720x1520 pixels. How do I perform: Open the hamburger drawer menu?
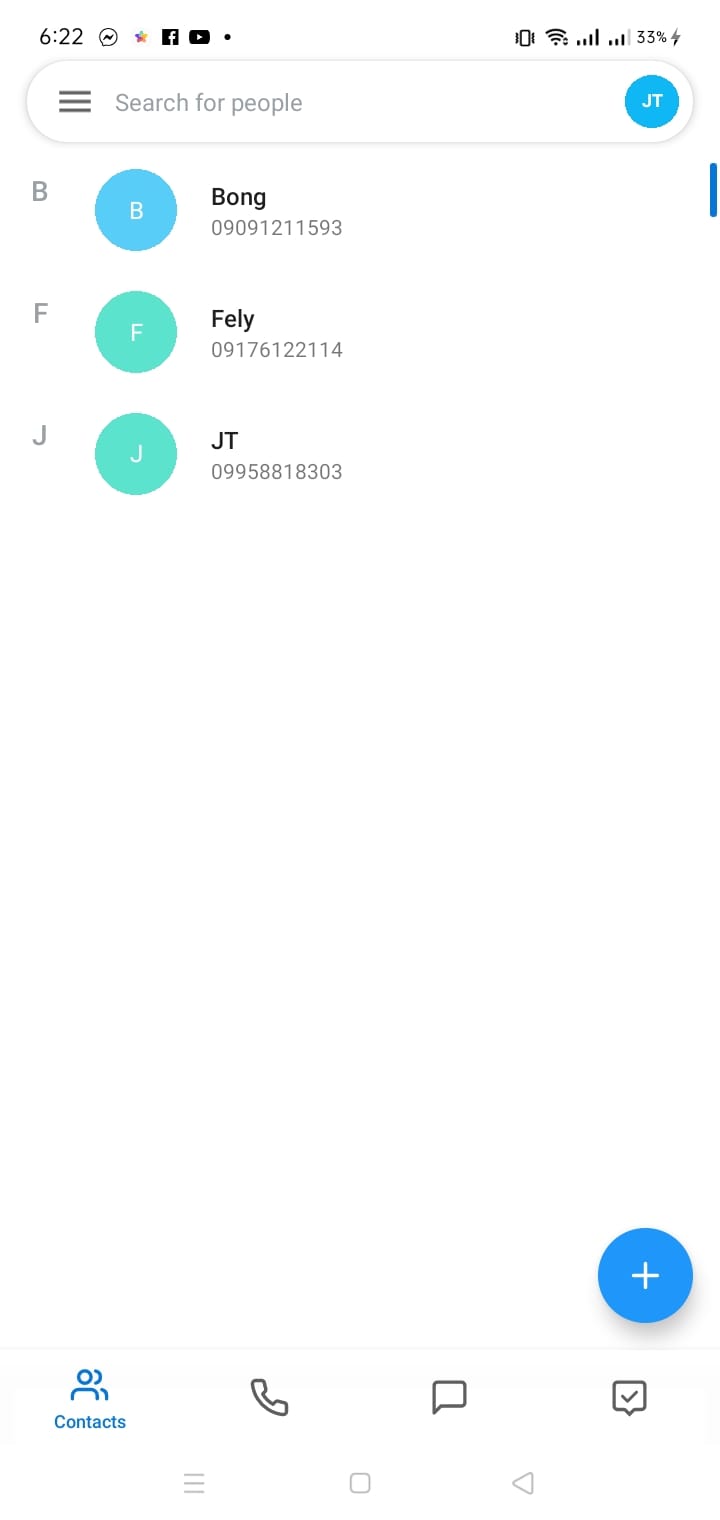[x=75, y=102]
